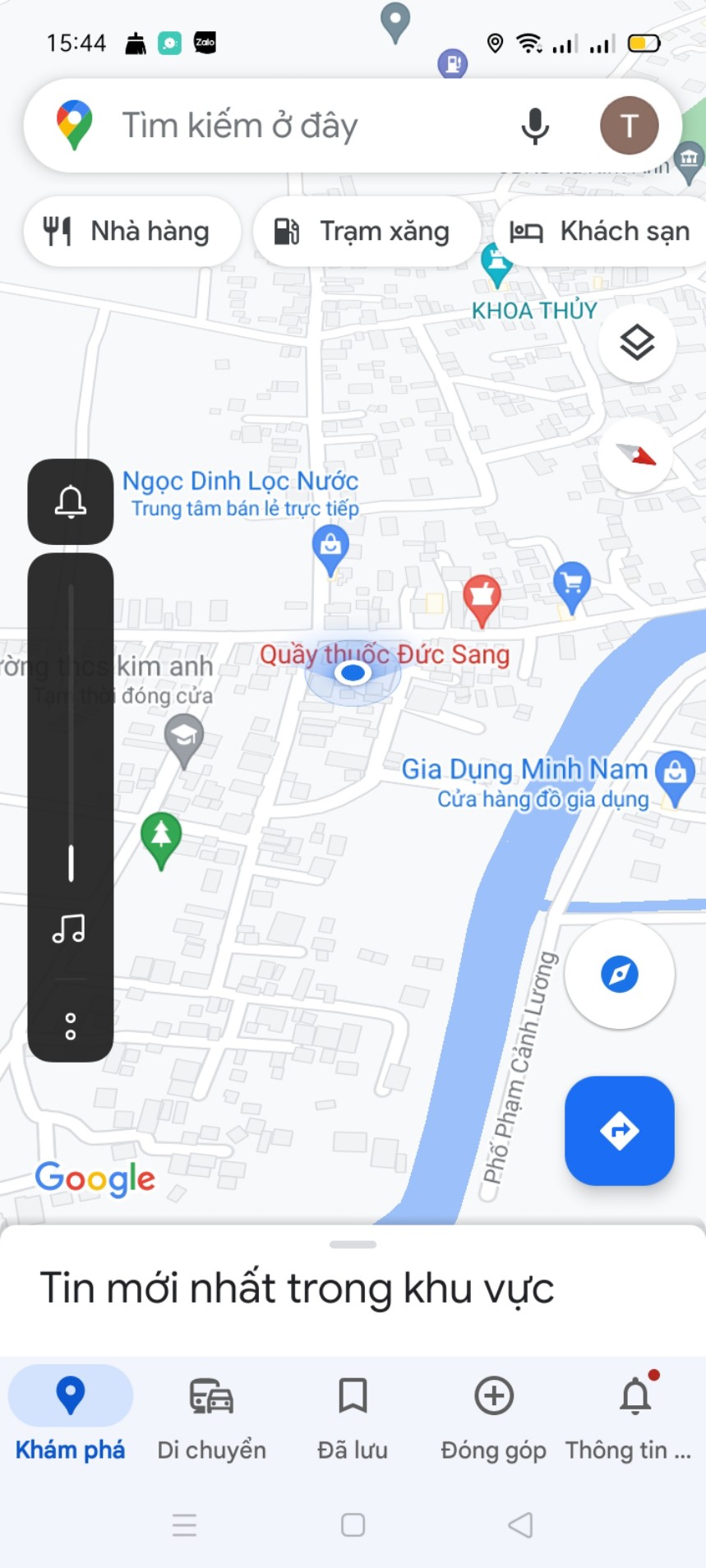Go back using the system back button
706x1568 pixels.
[520, 1525]
